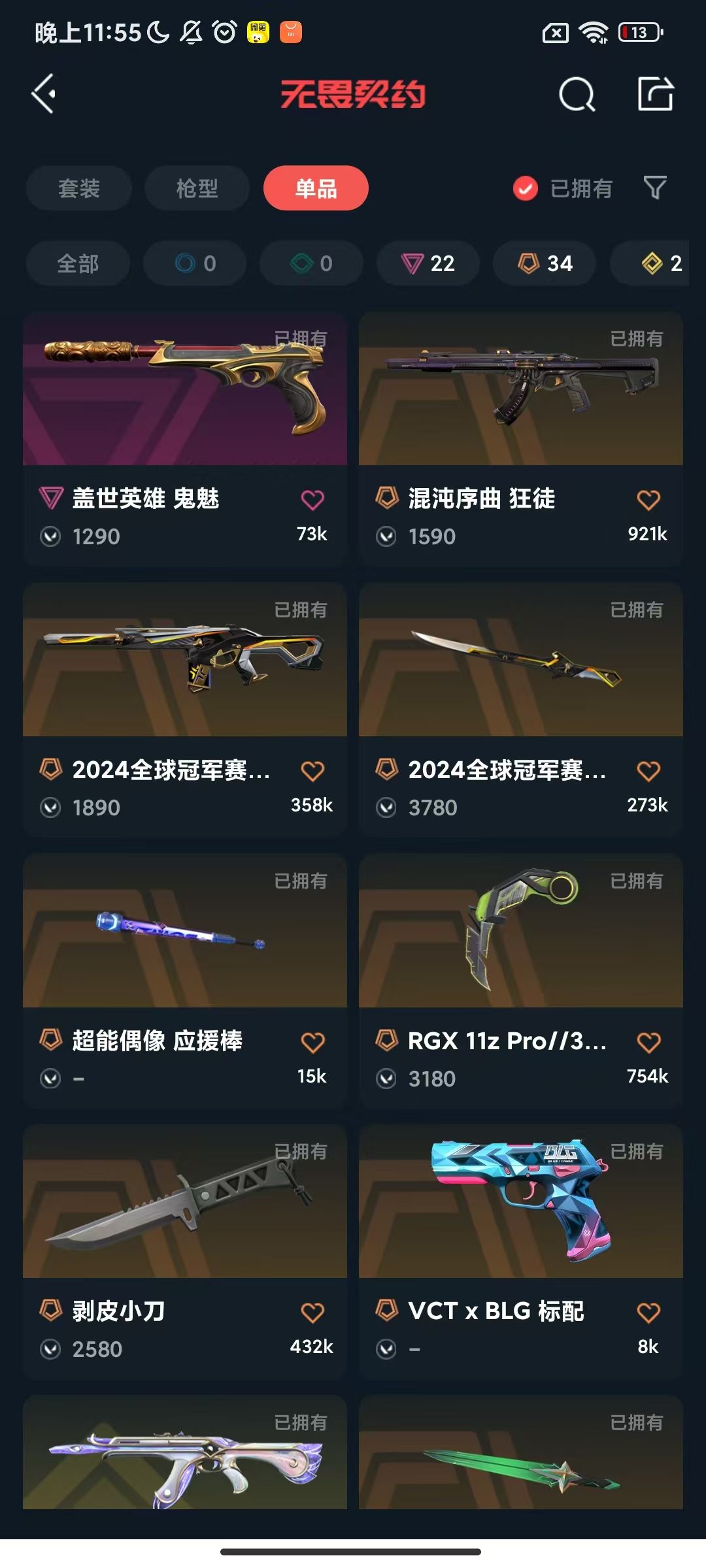Go back using the top-left arrow
This screenshot has width=706, height=1568.
[44, 94]
